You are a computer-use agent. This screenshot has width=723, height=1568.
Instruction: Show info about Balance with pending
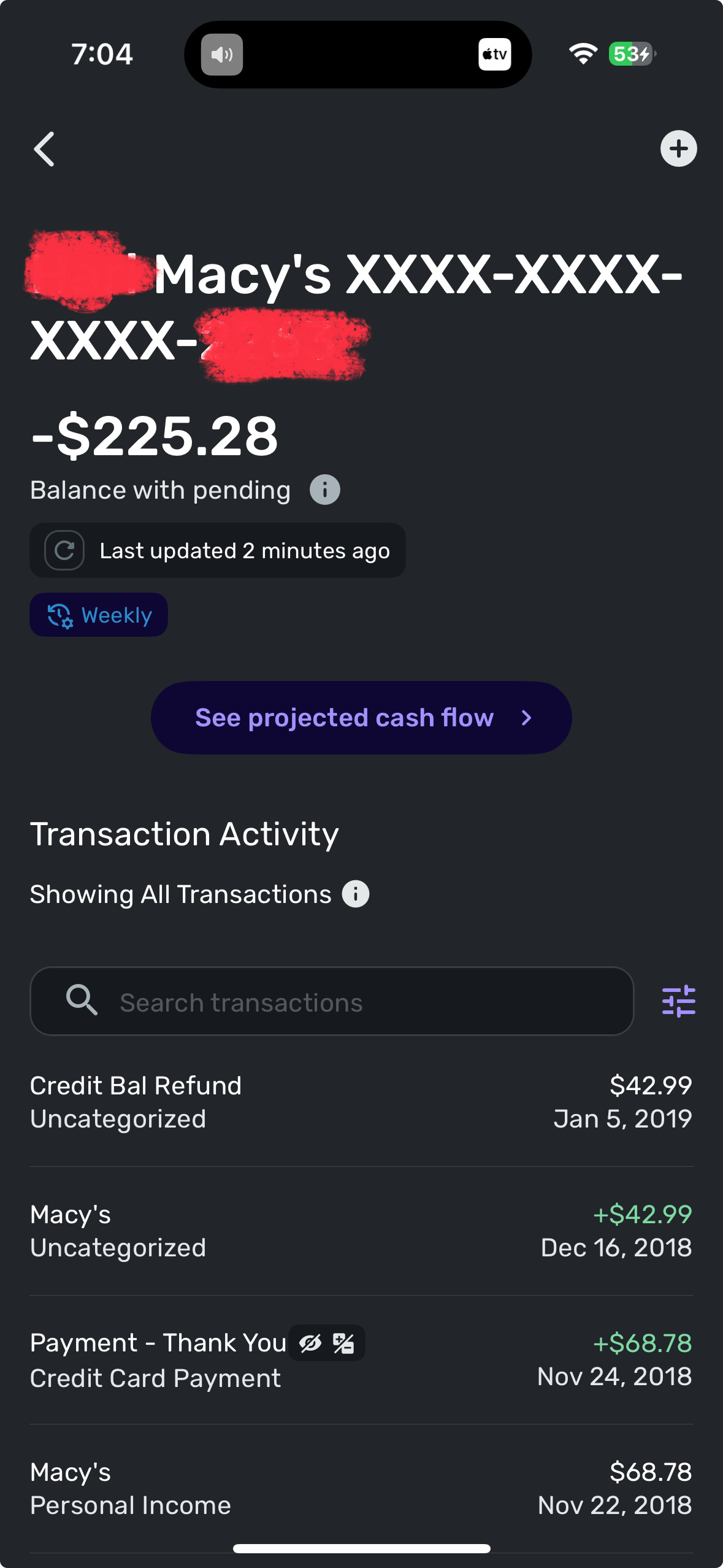(x=324, y=490)
